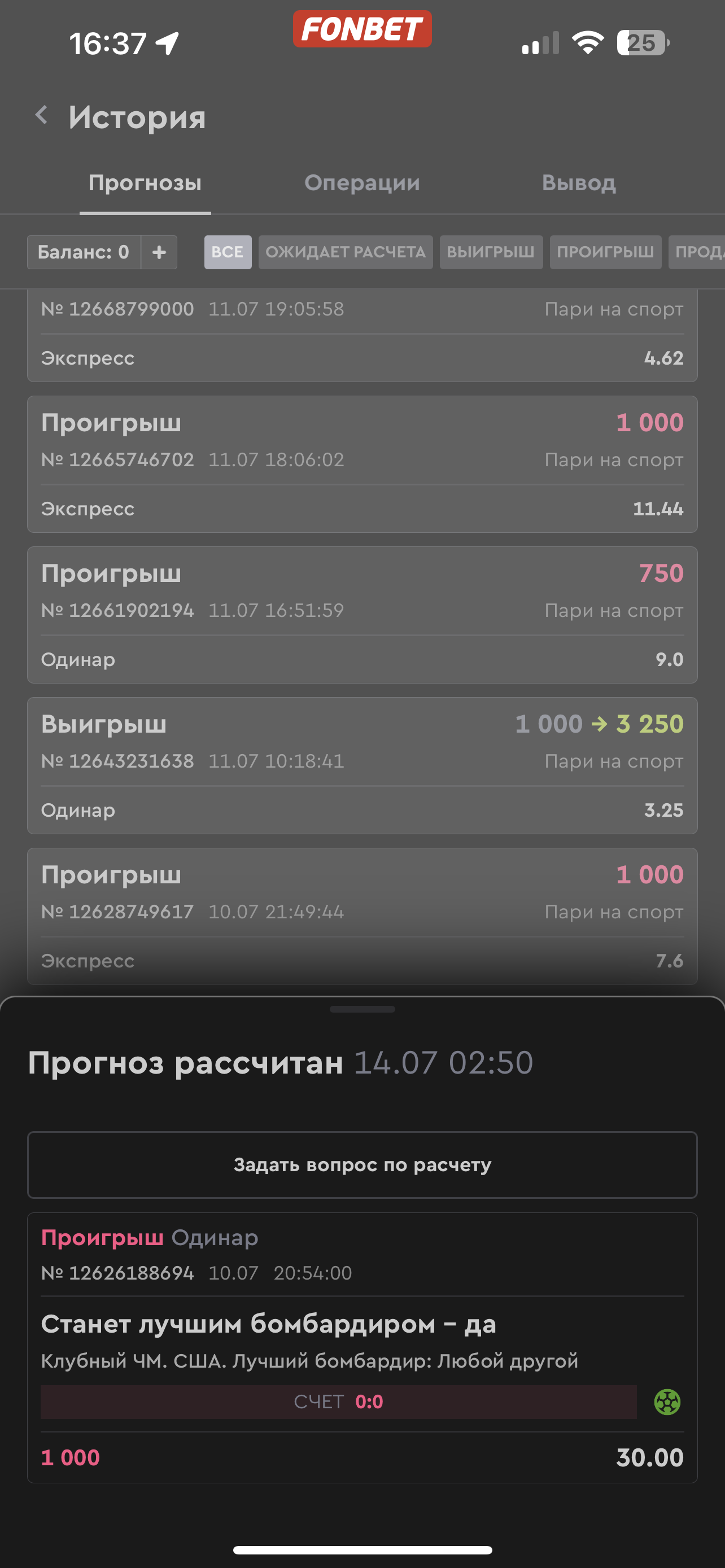
Task: Tap the bottom sheet drag handle
Action: click(x=362, y=1009)
